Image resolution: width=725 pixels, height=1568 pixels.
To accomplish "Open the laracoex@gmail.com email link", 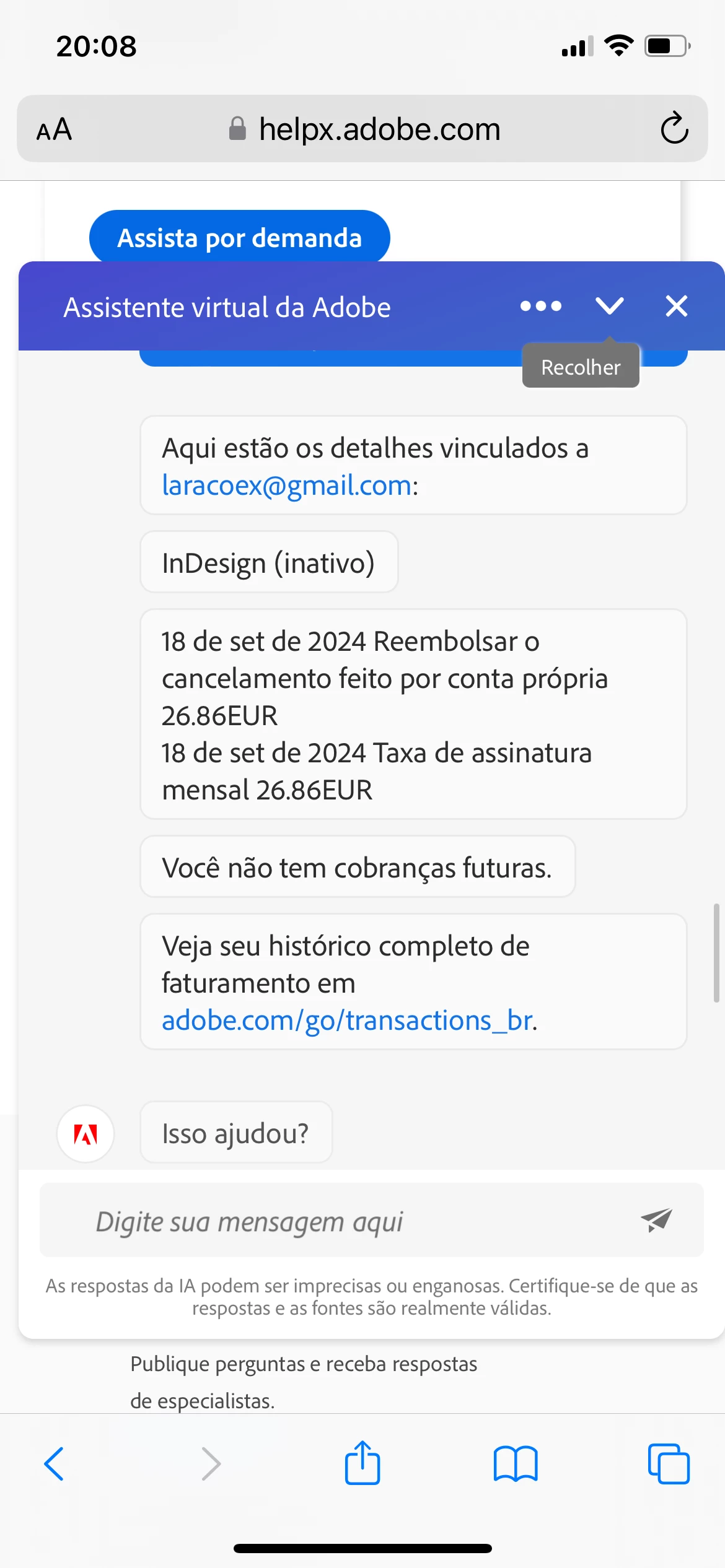I will point(286,486).
